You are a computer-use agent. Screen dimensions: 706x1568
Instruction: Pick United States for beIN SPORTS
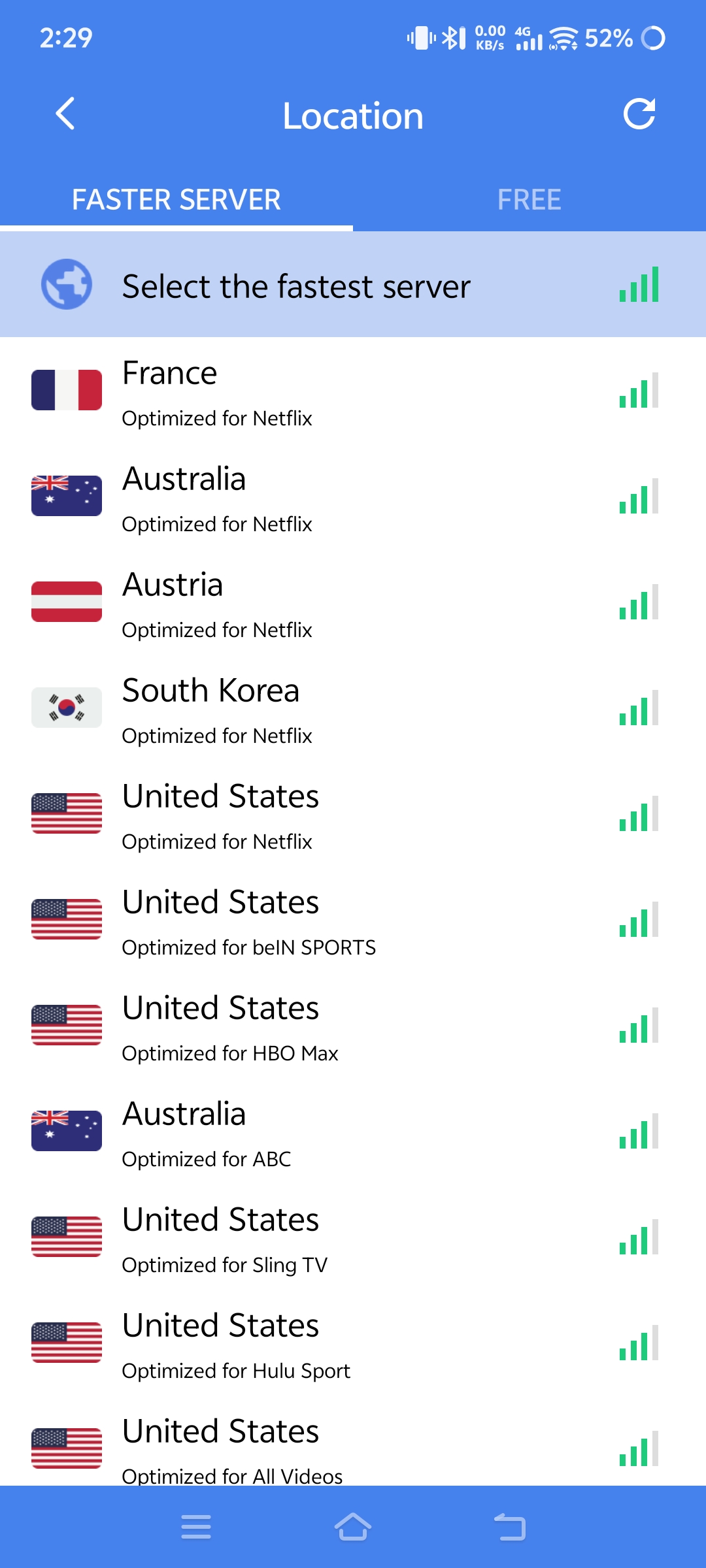(x=353, y=920)
